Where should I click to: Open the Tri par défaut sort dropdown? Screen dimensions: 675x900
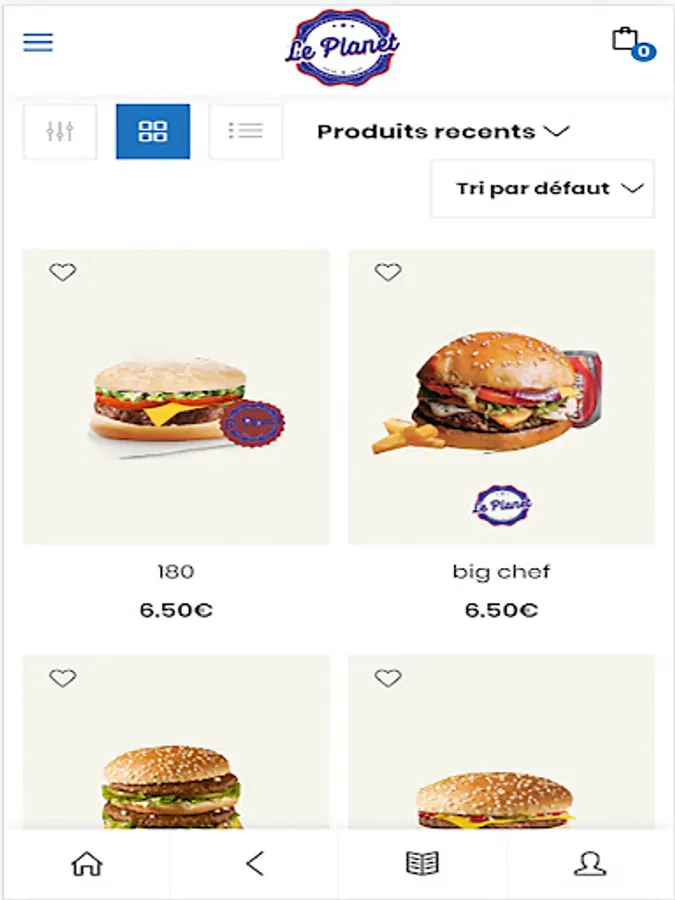click(543, 189)
